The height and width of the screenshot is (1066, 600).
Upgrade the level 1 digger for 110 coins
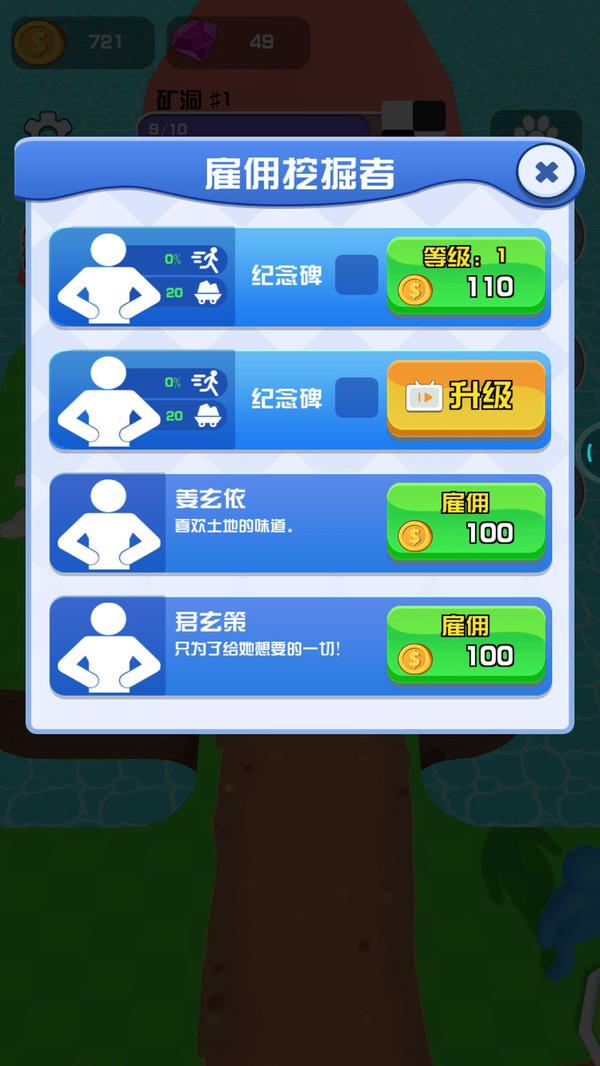[x=466, y=276]
